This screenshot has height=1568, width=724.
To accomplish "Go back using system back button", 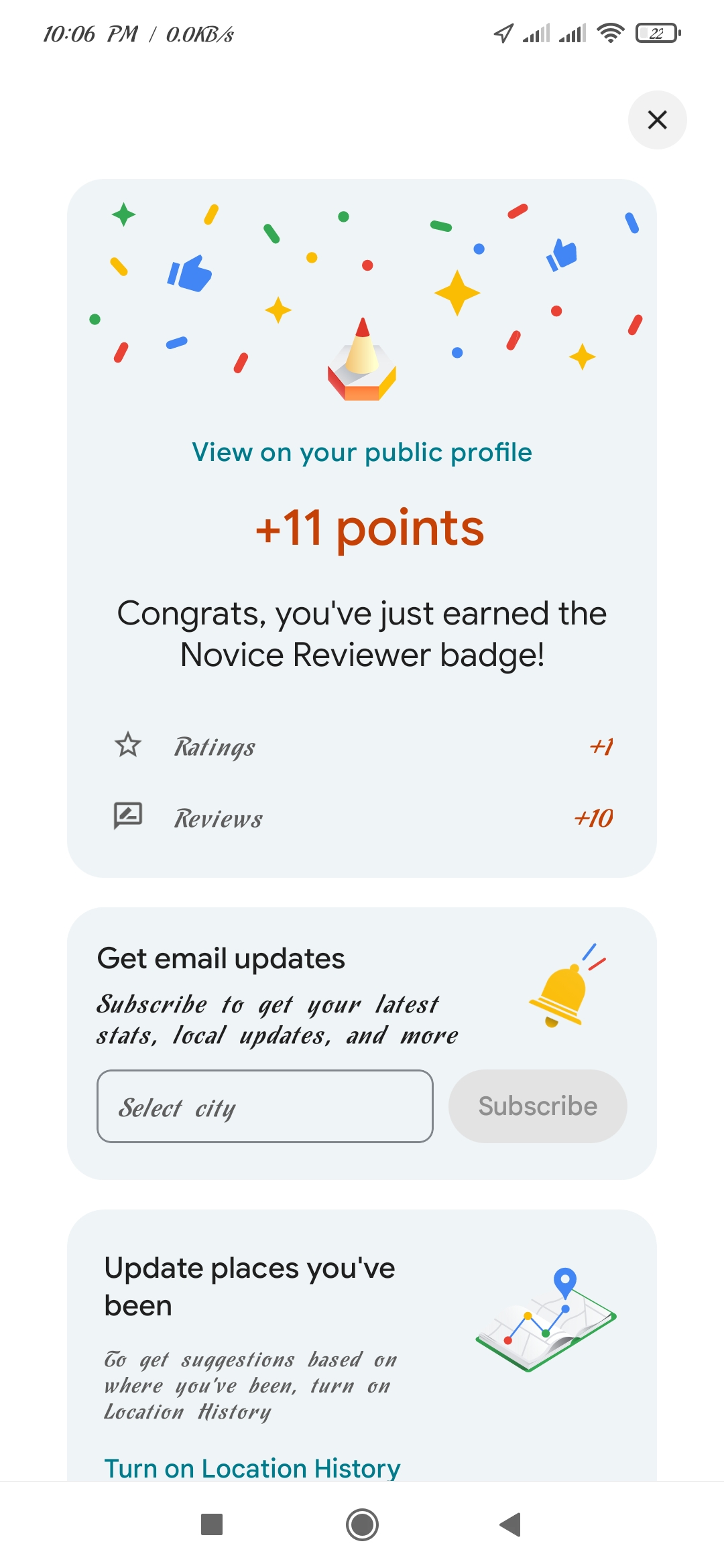I will (511, 1524).
